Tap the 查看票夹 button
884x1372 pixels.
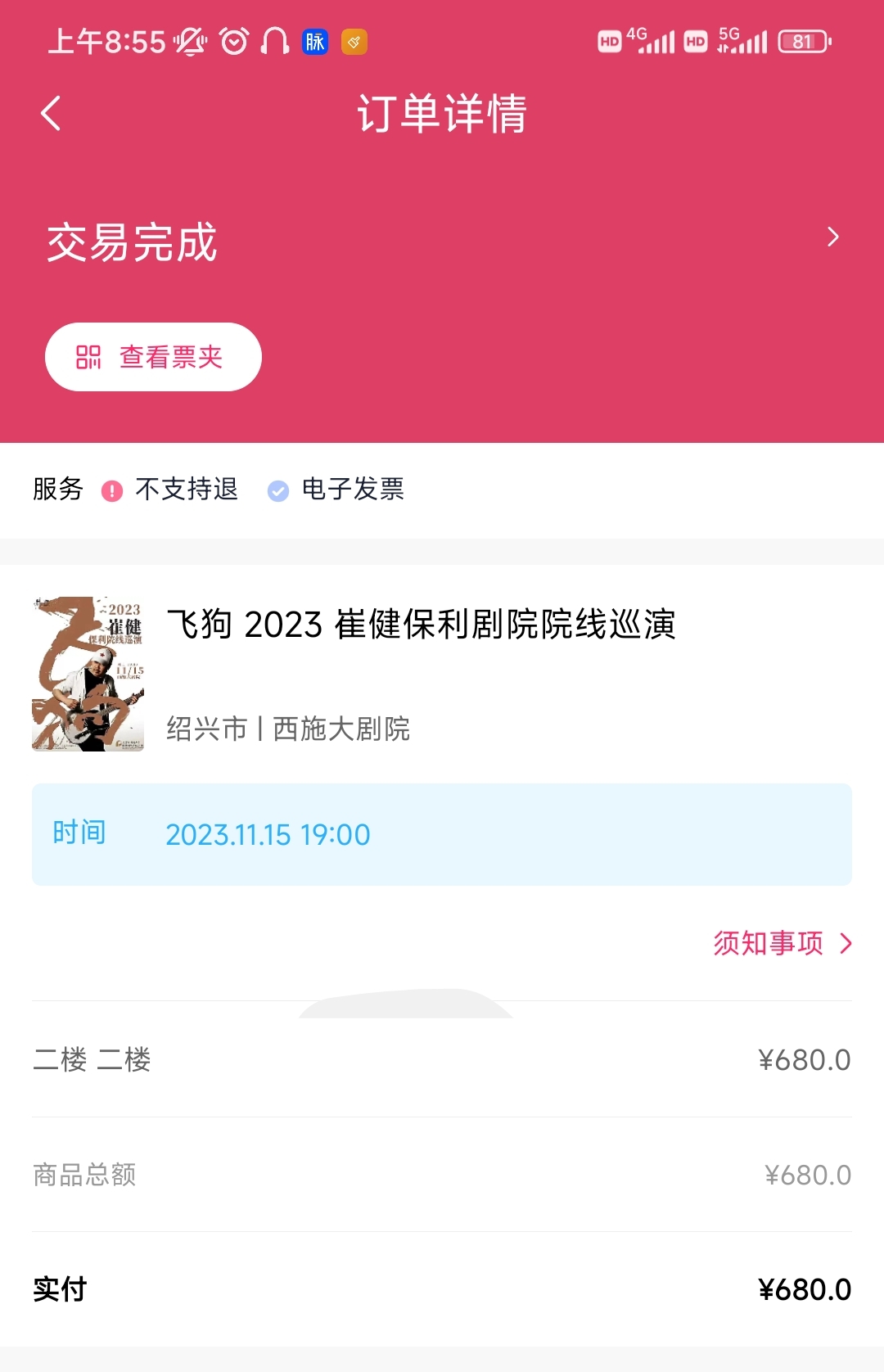tap(153, 357)
